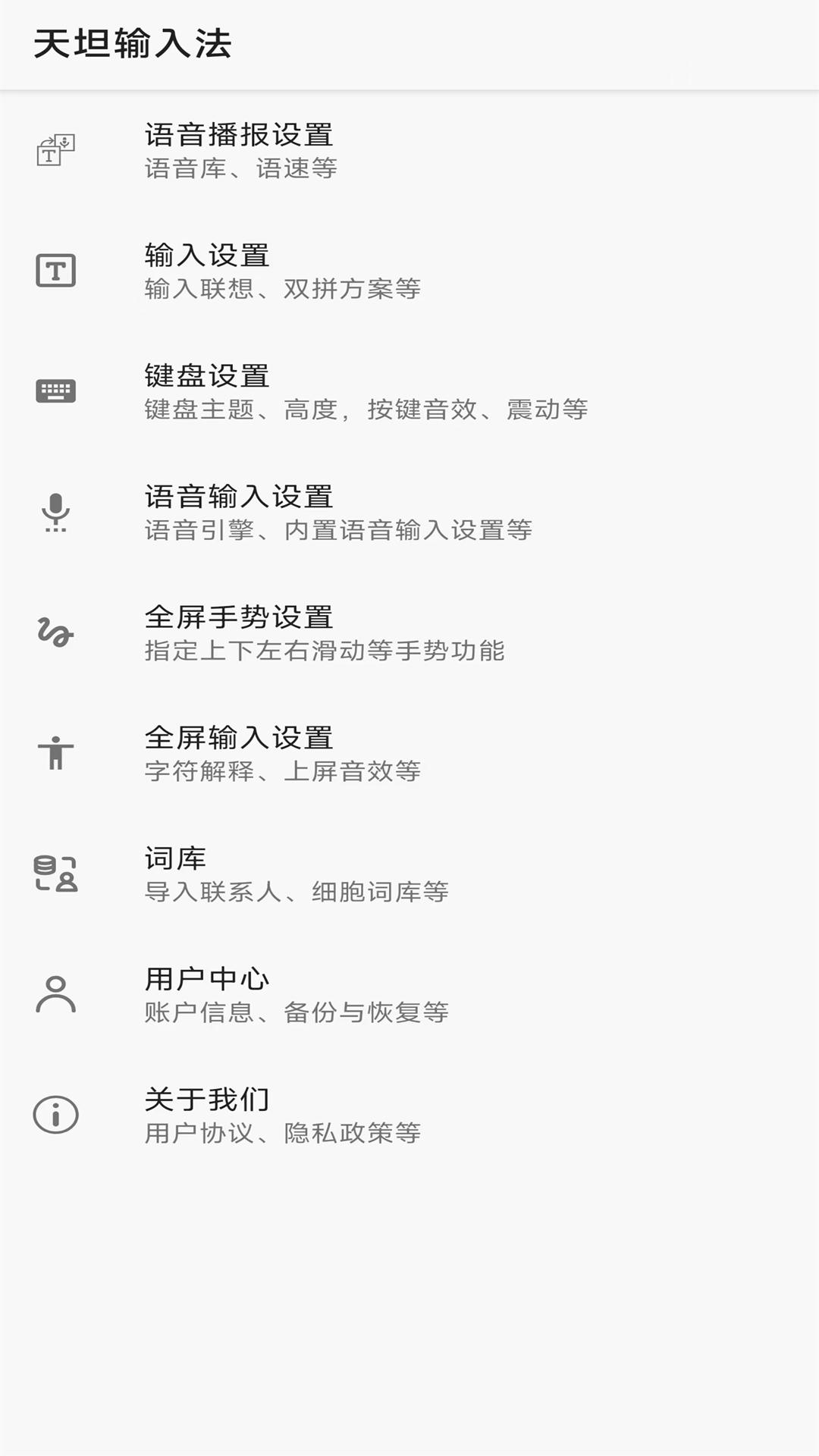Click the info circle icon beside 关于我们
819x1456 pixels.
pyautogui.click(x=55, y=1113)
